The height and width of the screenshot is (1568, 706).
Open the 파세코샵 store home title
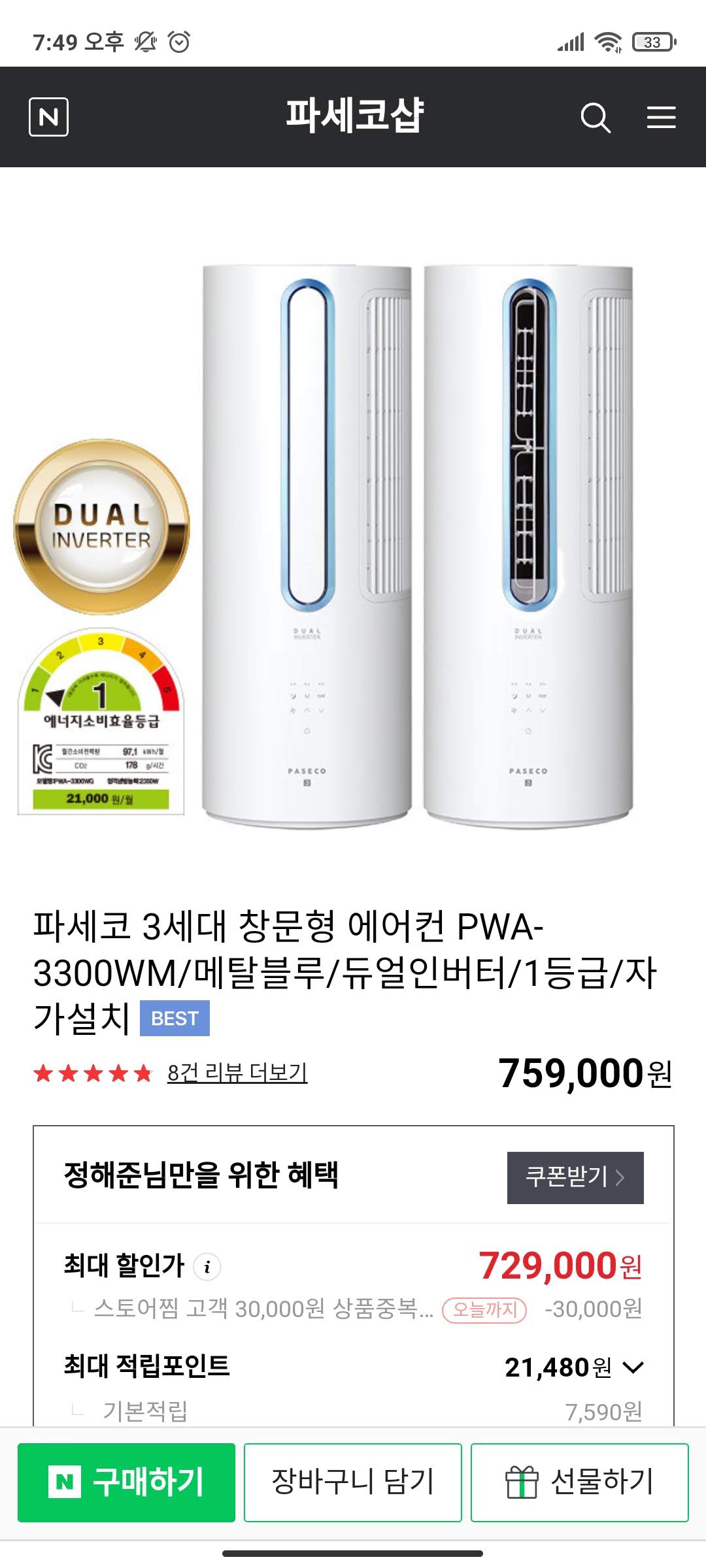pos(354,116)
